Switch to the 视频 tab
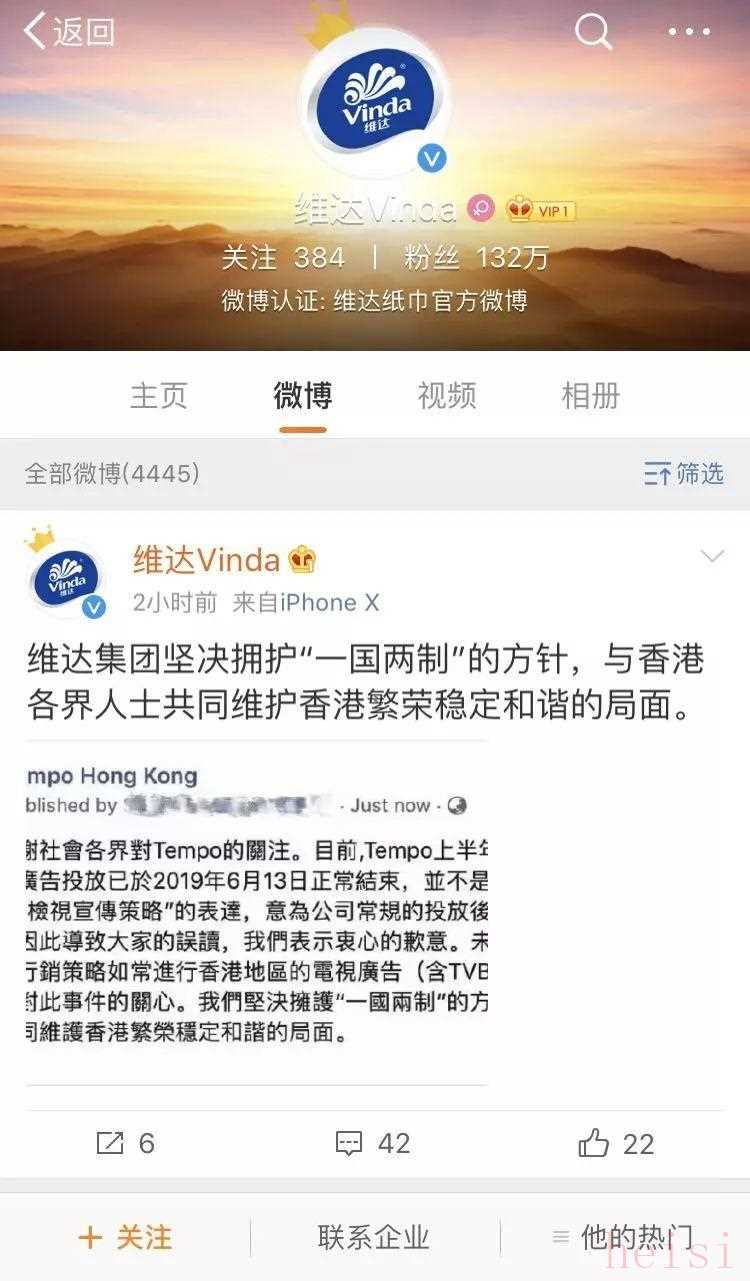Viewport: 750px width, 1281px height. coord(447,396)
